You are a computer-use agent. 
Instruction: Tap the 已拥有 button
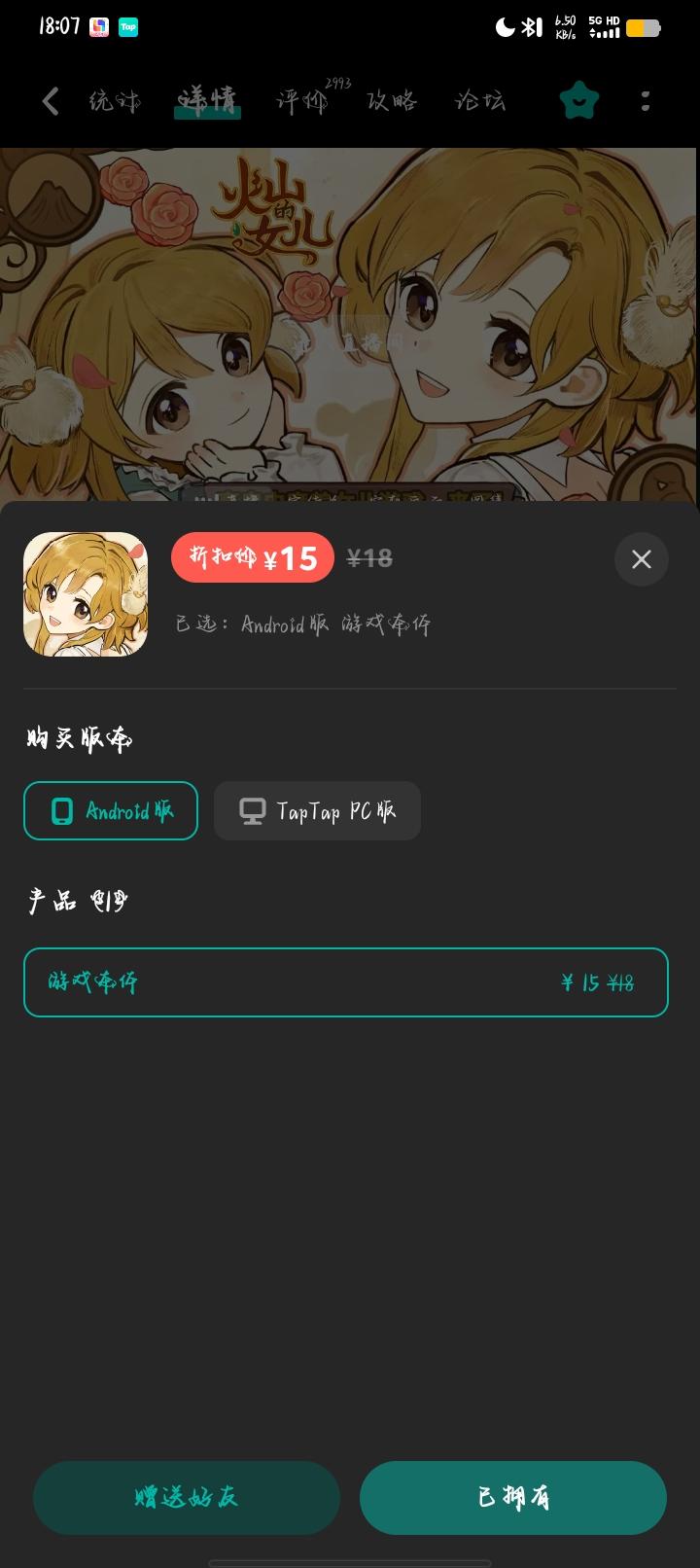(x=513, y=1498)
